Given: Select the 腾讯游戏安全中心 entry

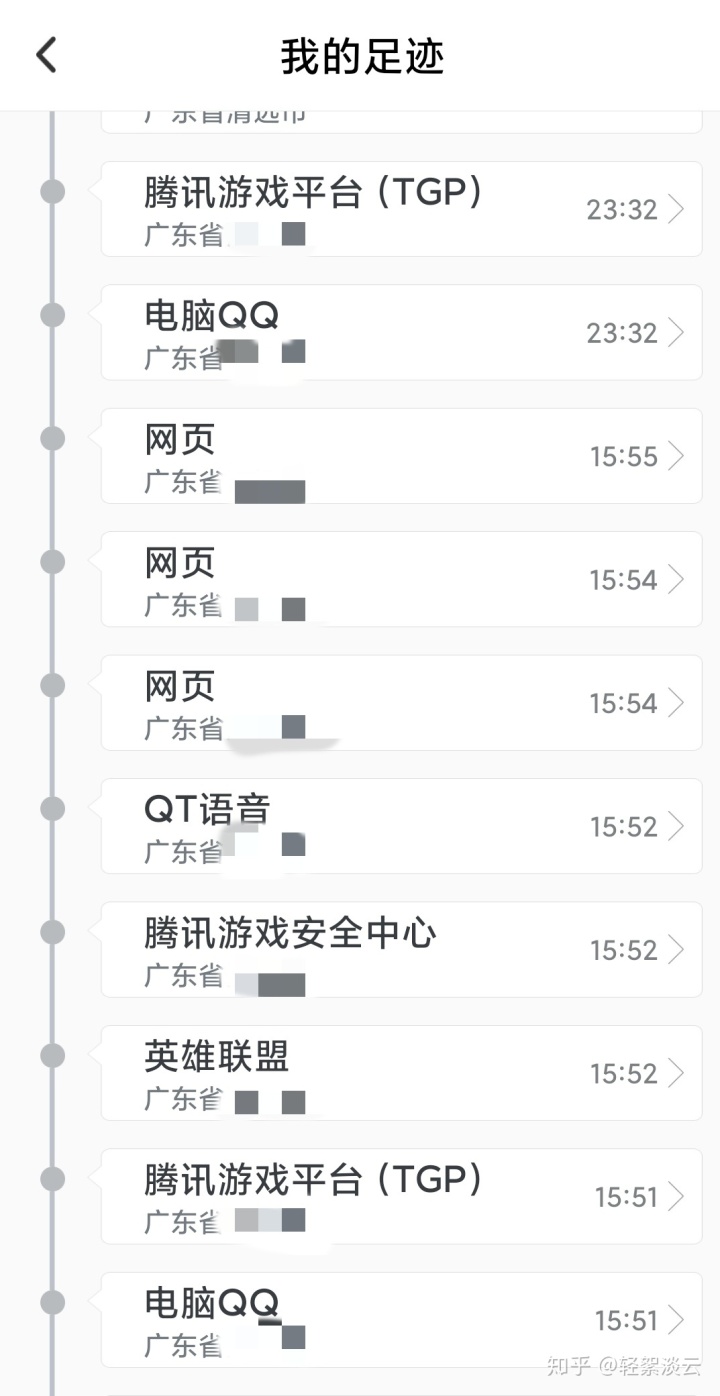Looking at the screenshot, I should tap(400, 949).
